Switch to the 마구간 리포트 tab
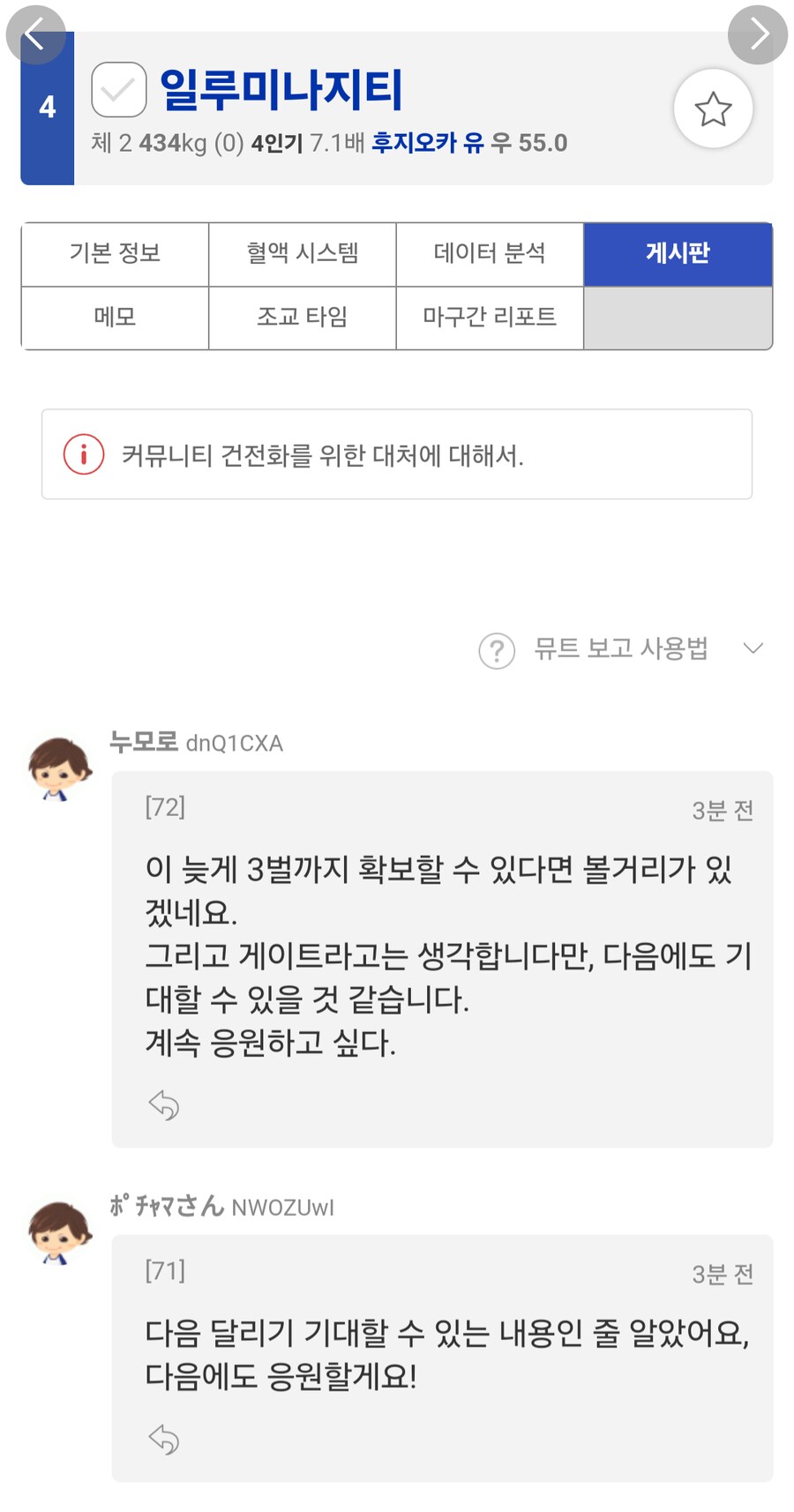Viewport: 794px width, 1512px height. point(490,318)
